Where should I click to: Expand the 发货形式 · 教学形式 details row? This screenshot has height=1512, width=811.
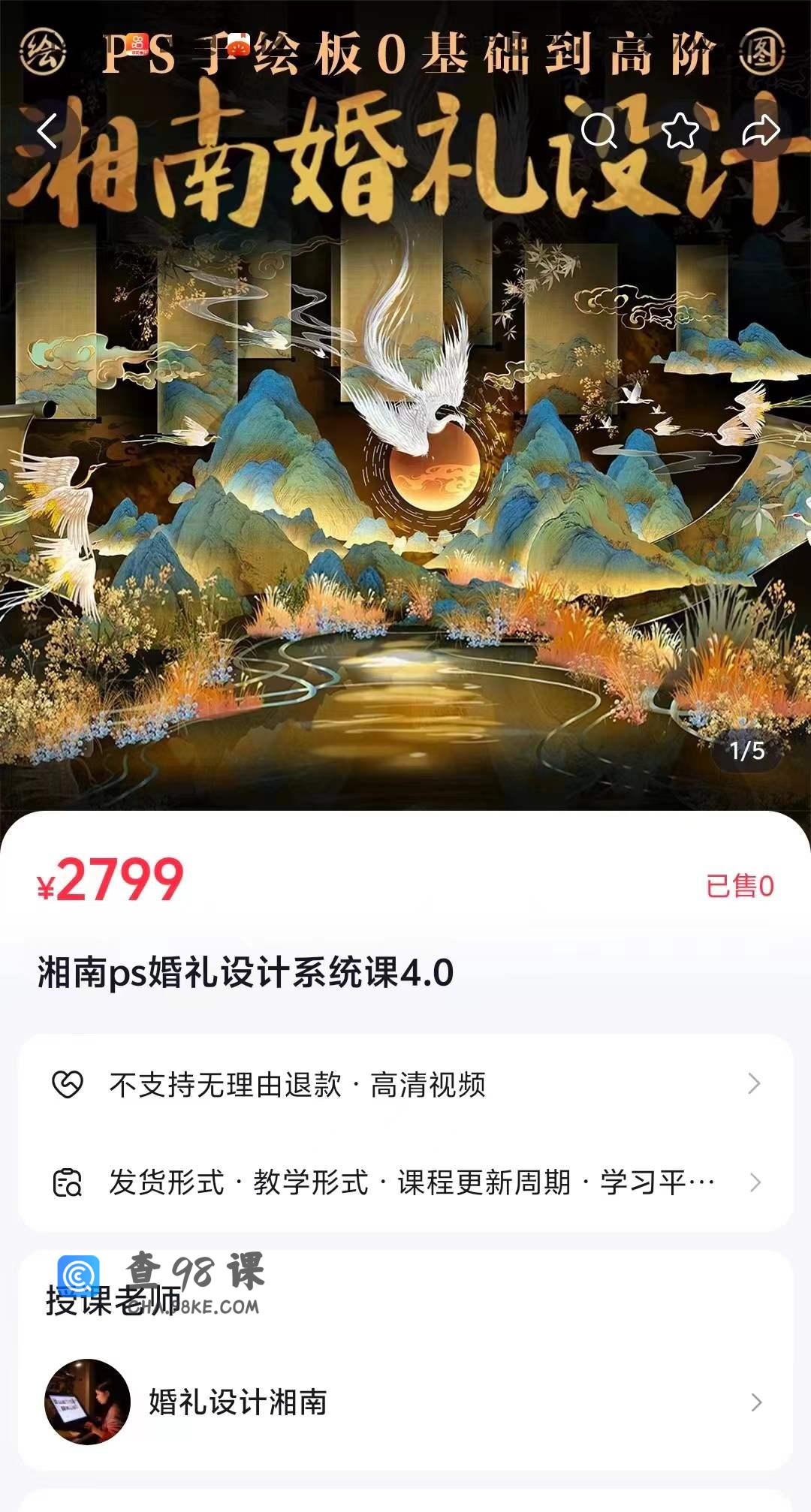(x=405, y=1182)
